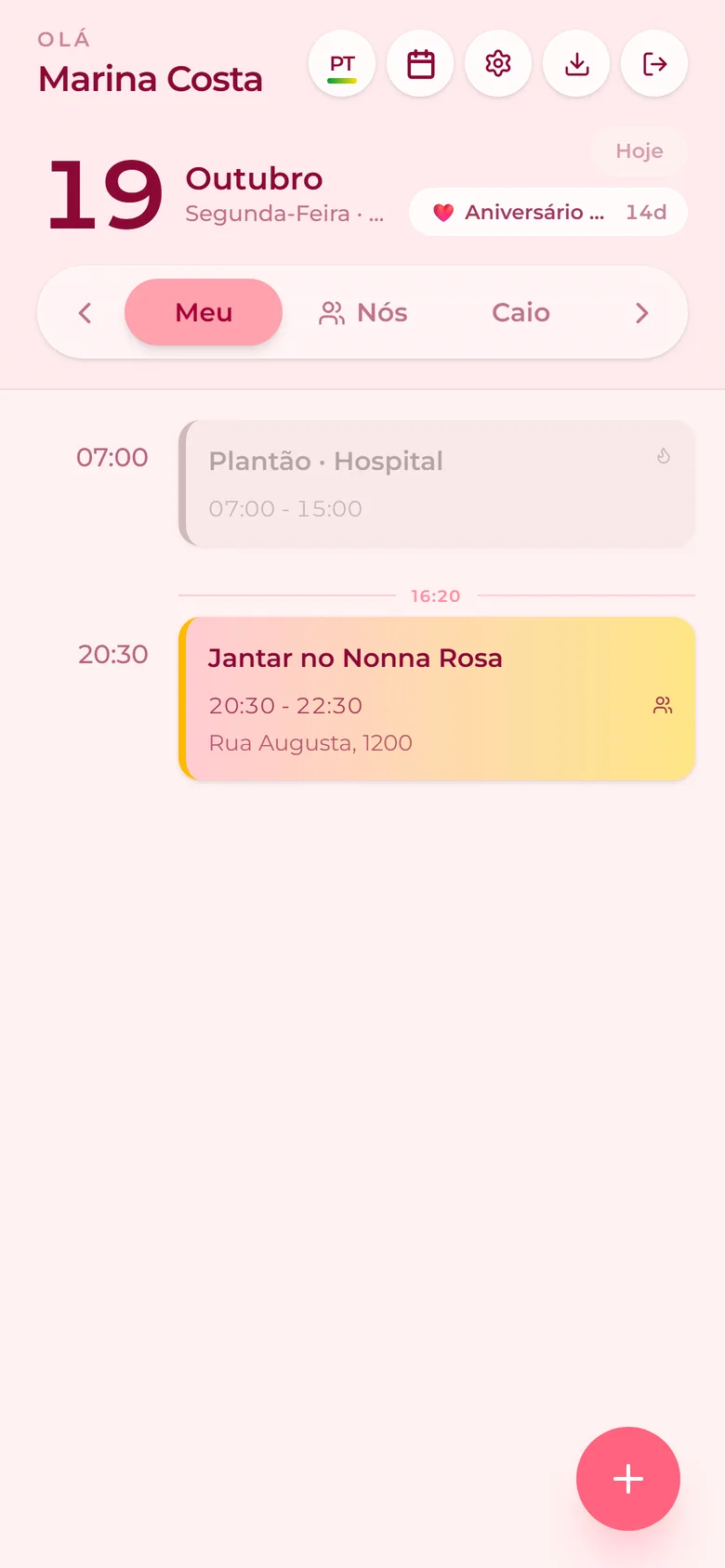725x1568 pixels.
Task: Switch to the Nós tab
Action: coord(363,312)
